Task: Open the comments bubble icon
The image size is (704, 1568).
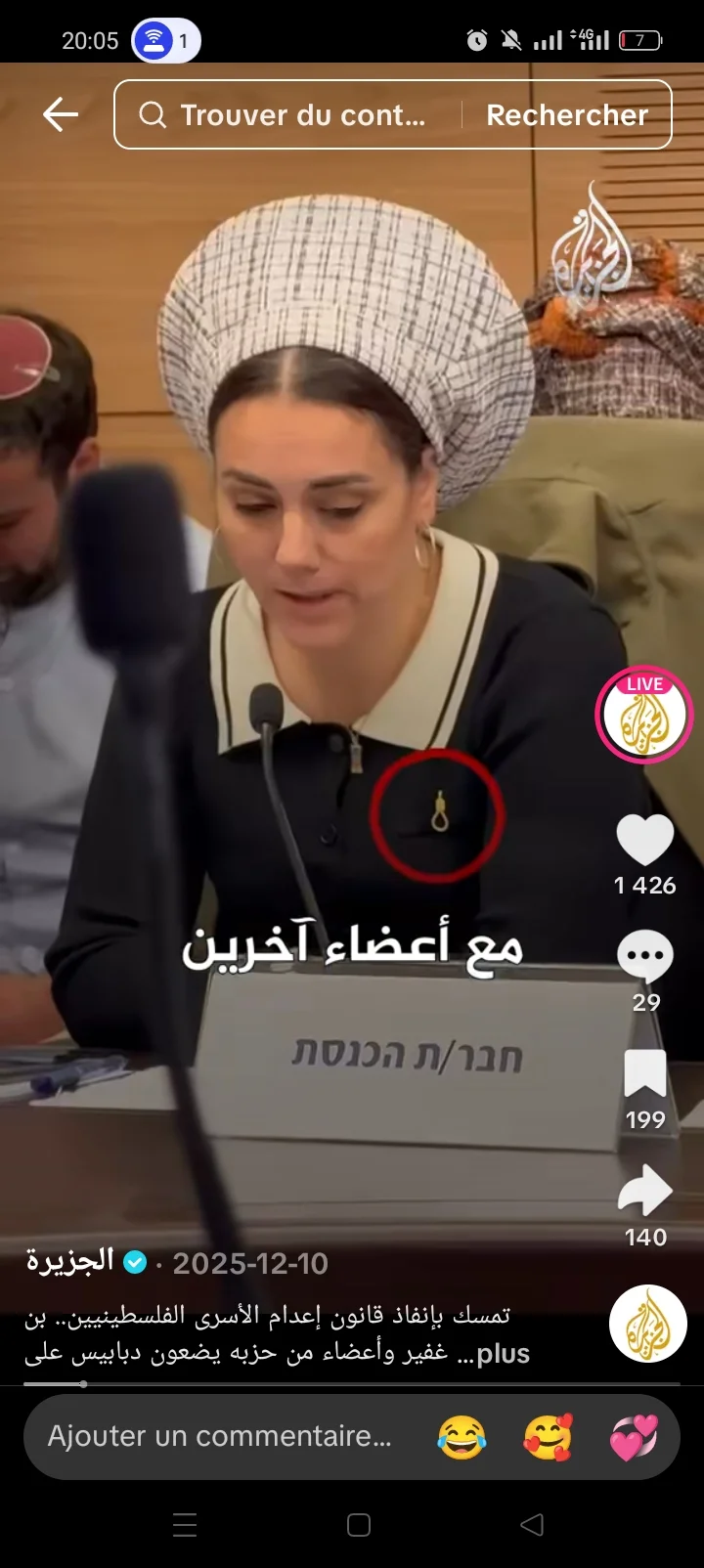Action: pyautogui.click(x=645, y=958)
